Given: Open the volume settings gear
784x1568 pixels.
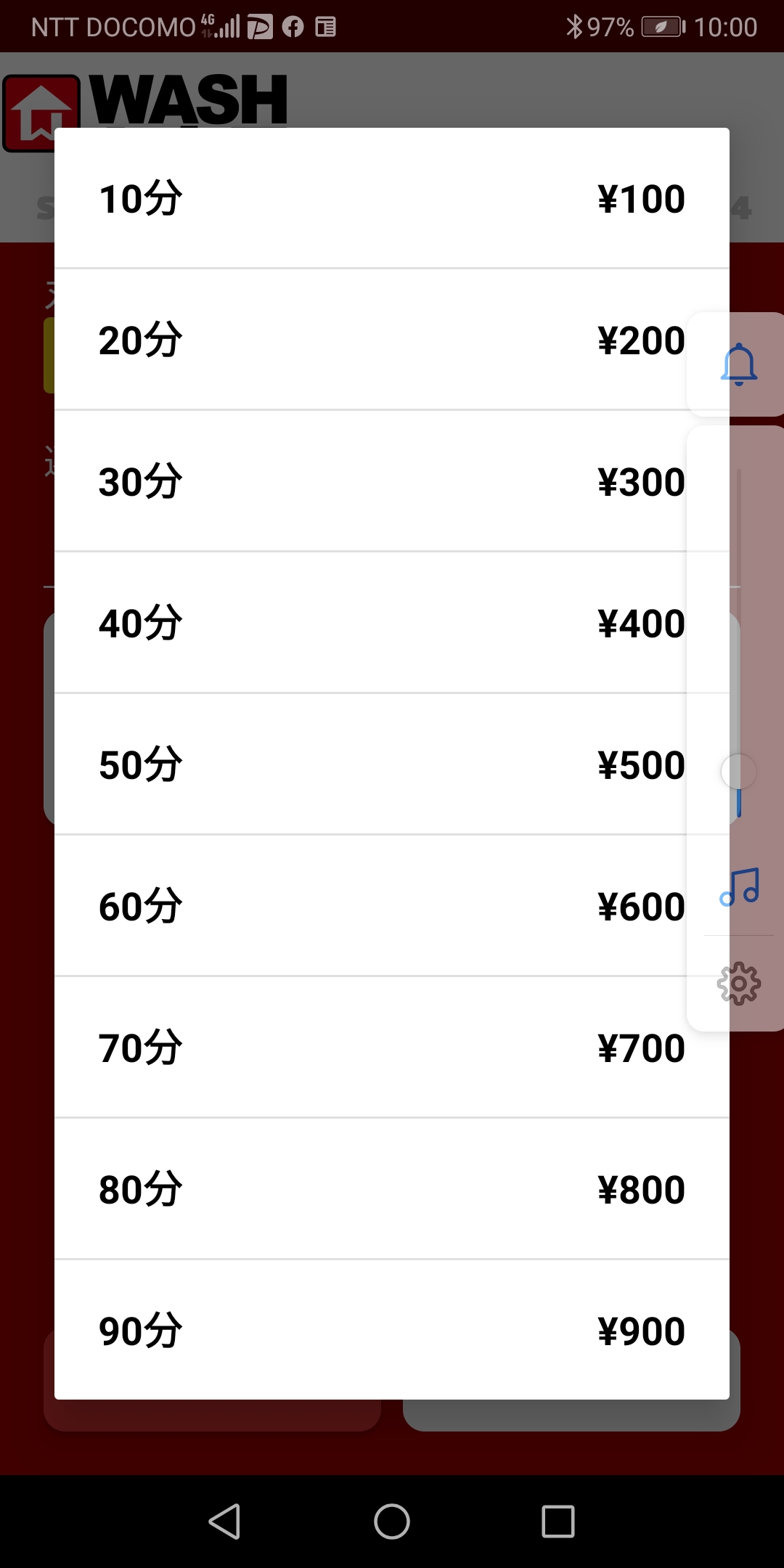Looking at the screenshot, I should pos(739,984).
